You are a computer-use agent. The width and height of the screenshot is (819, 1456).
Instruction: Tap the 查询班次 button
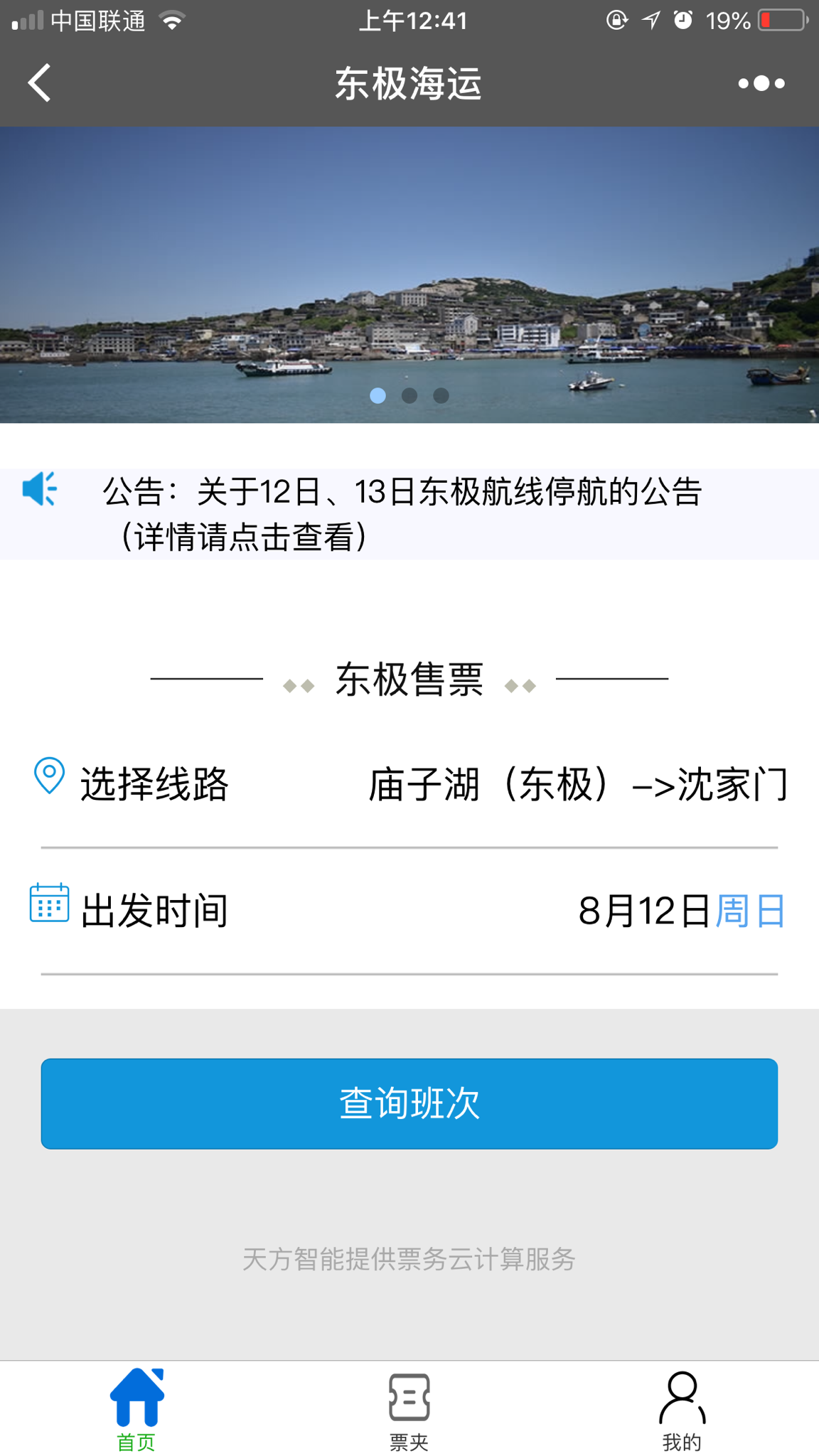click(x=409, y=1103)
